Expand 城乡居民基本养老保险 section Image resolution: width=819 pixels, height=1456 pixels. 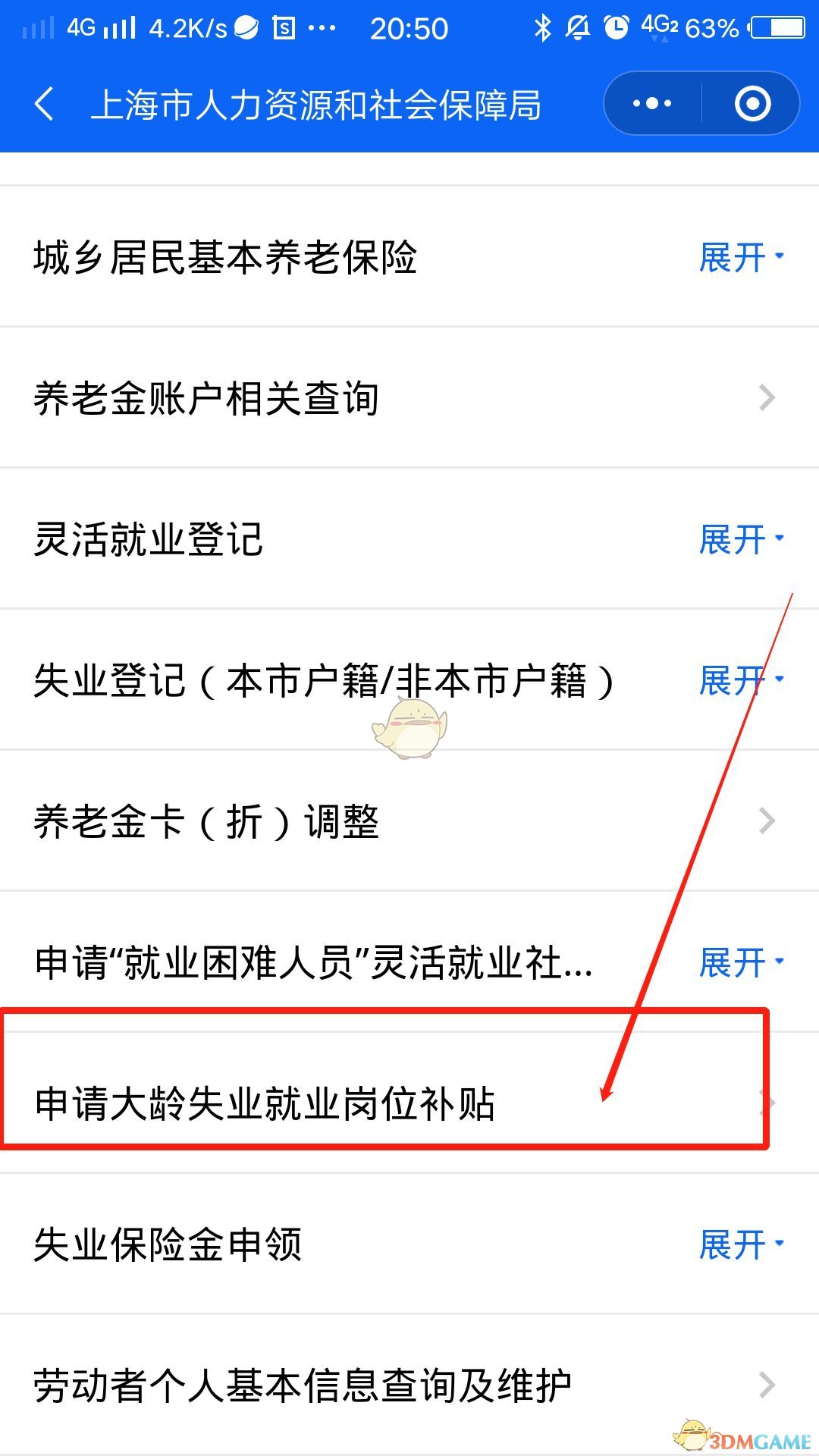click(740, 258)
